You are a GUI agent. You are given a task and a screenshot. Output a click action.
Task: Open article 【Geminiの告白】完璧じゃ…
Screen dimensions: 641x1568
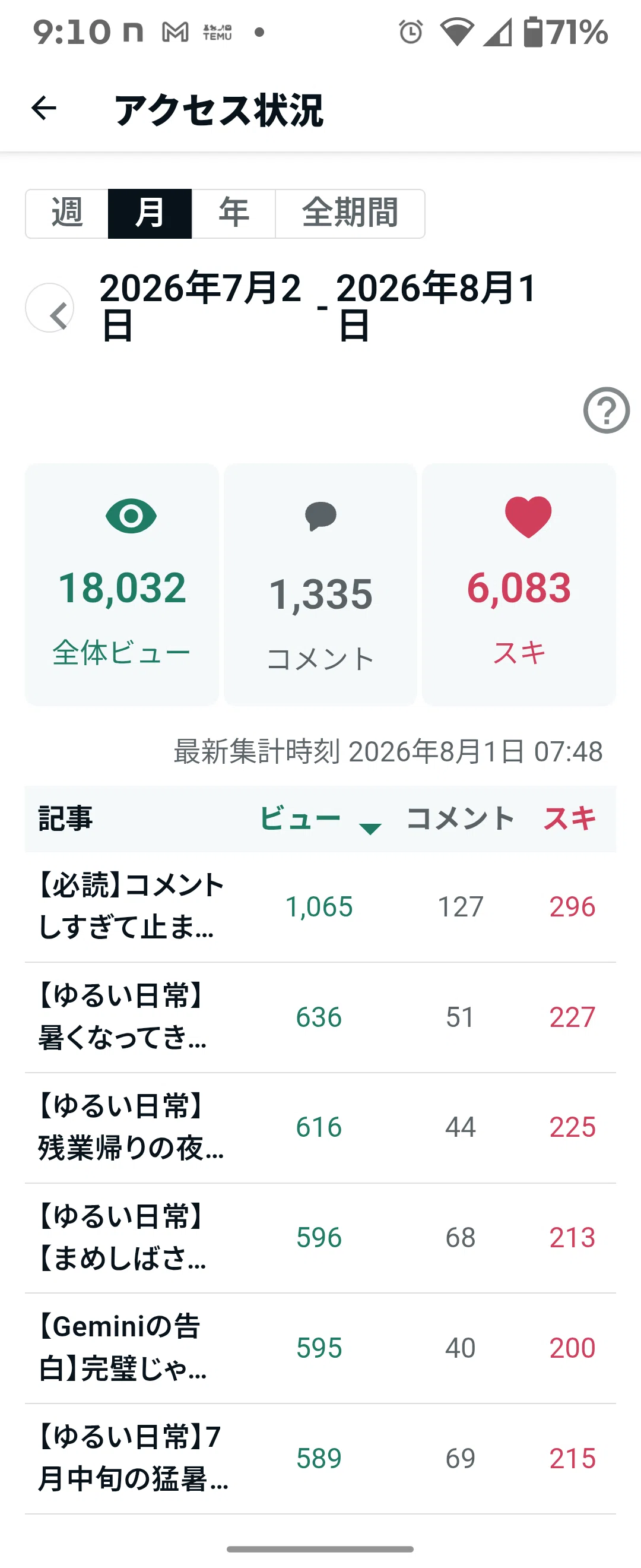pyautogui.click(x=320, y=1348)
